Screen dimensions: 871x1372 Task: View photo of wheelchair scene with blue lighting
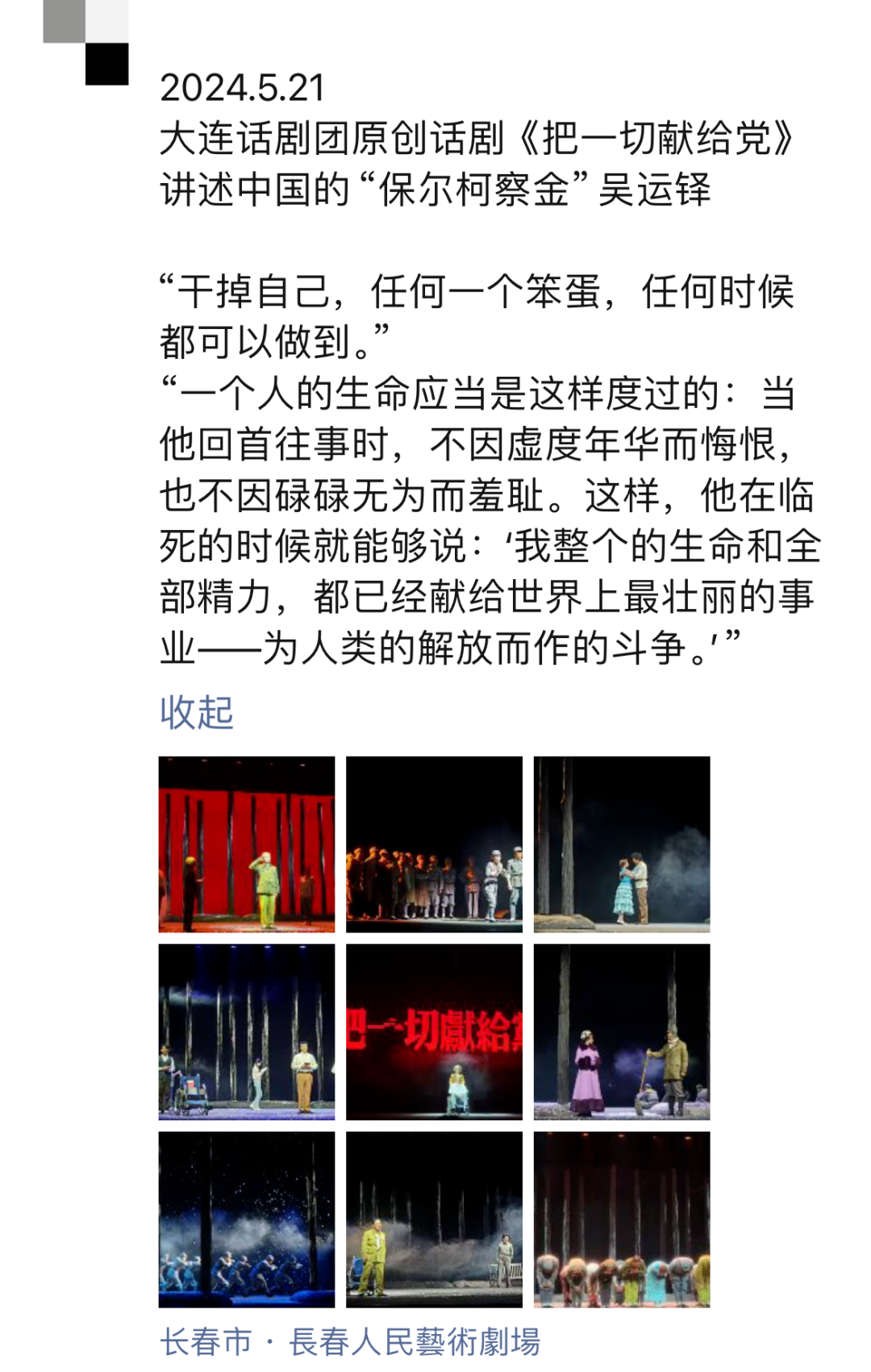246,1032
